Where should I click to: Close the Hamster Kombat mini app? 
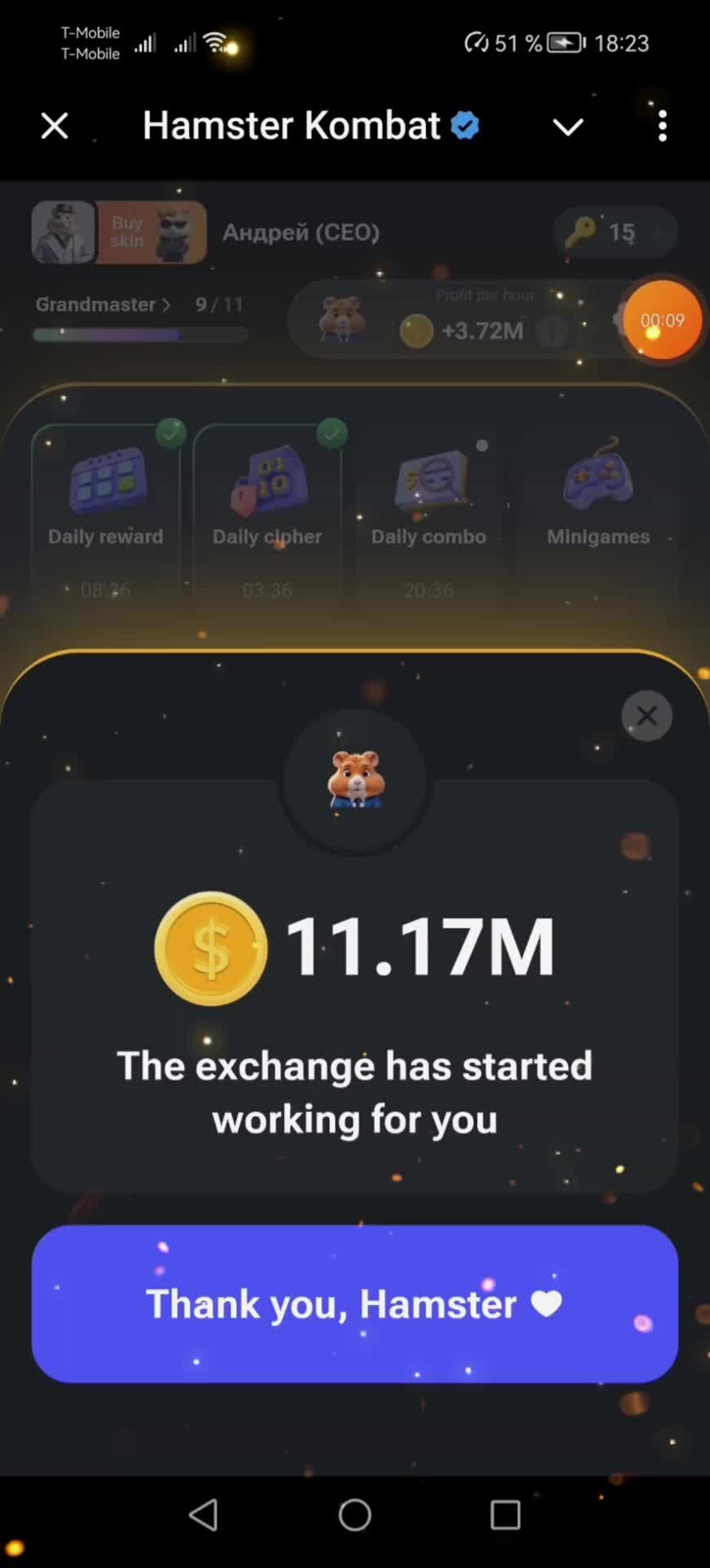tap(55, 127)
